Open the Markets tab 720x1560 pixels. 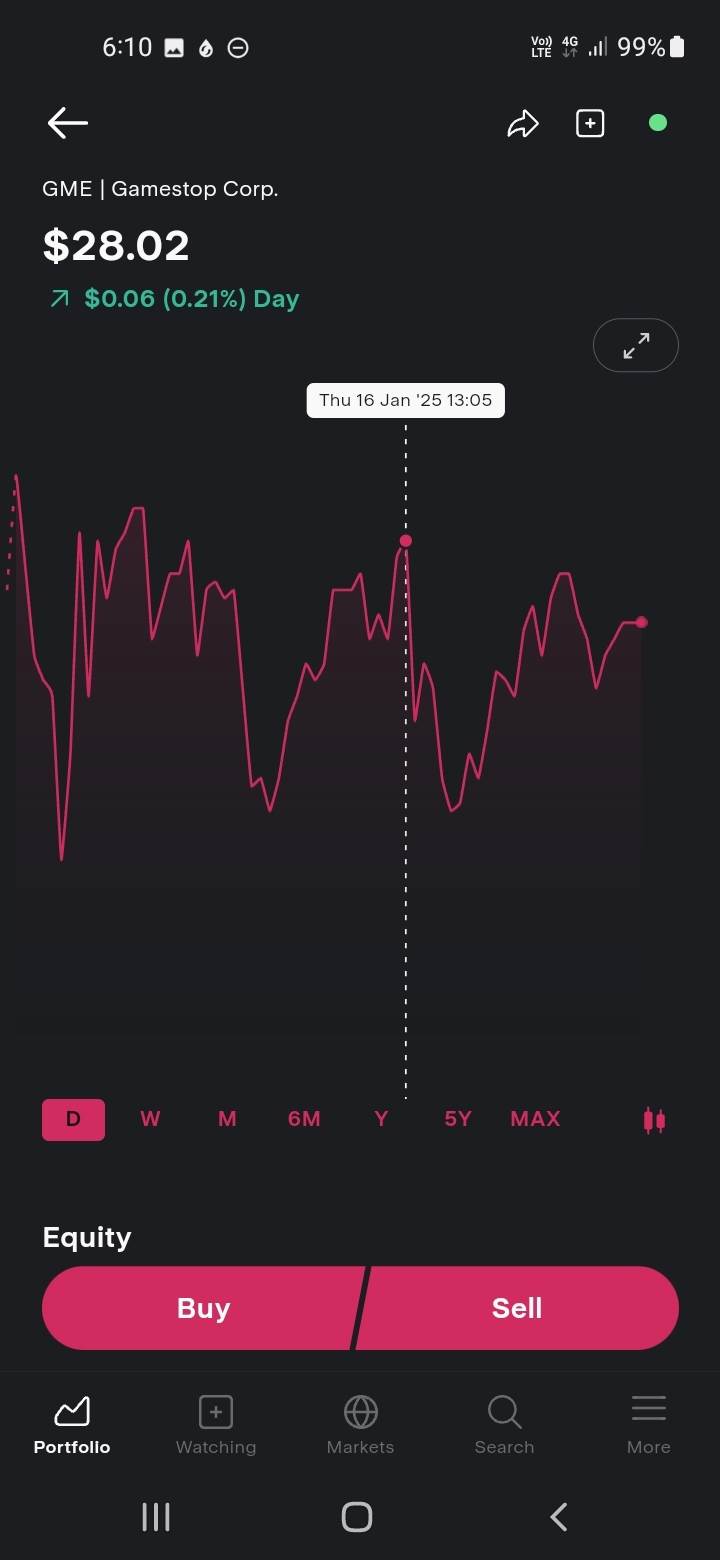(x=360, y=1425)
